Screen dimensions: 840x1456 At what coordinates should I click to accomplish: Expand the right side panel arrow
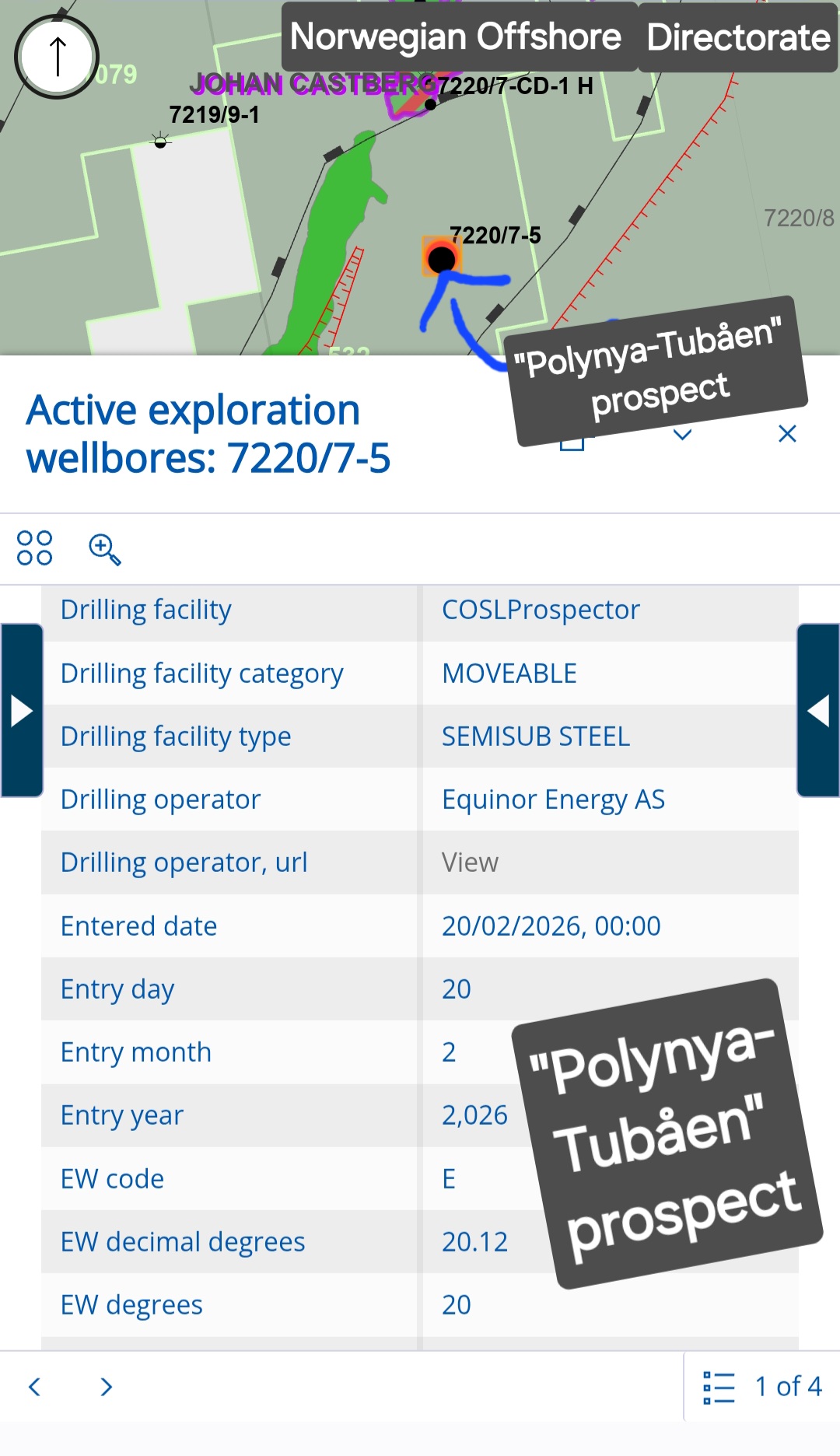tap(818, 710)
